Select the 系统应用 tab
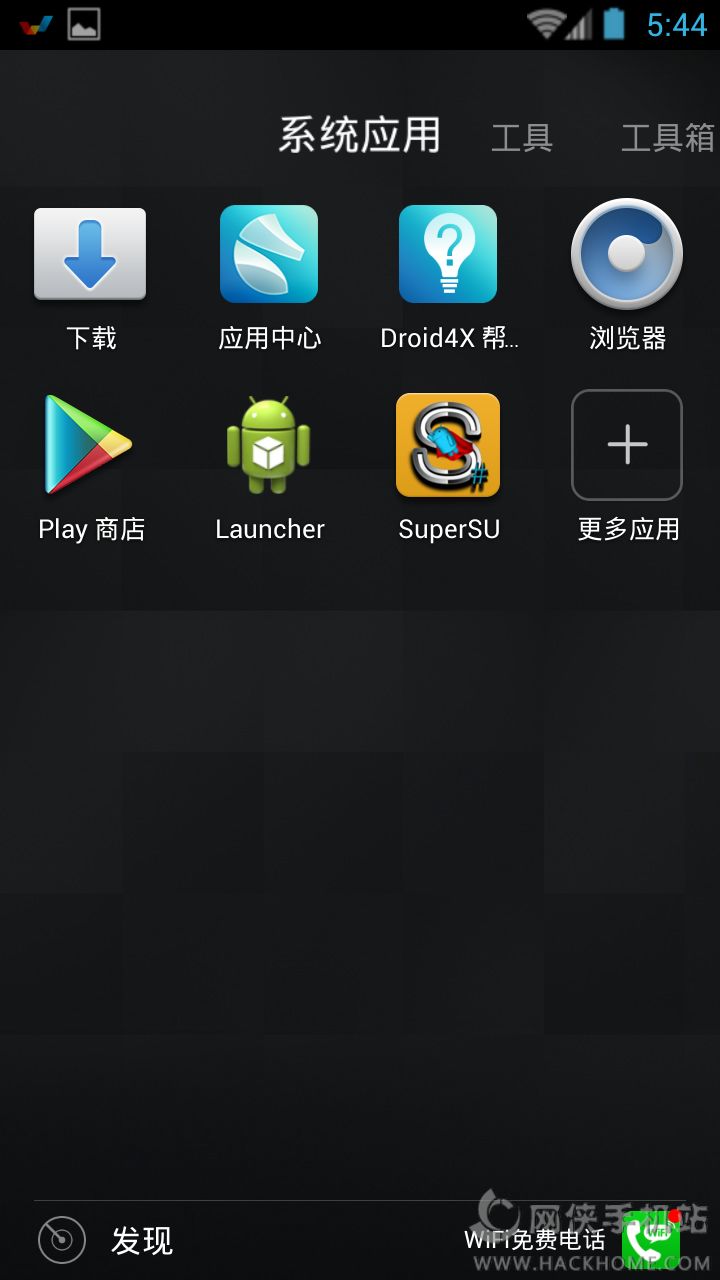720x1280 pixels. [x=359, y=136]
